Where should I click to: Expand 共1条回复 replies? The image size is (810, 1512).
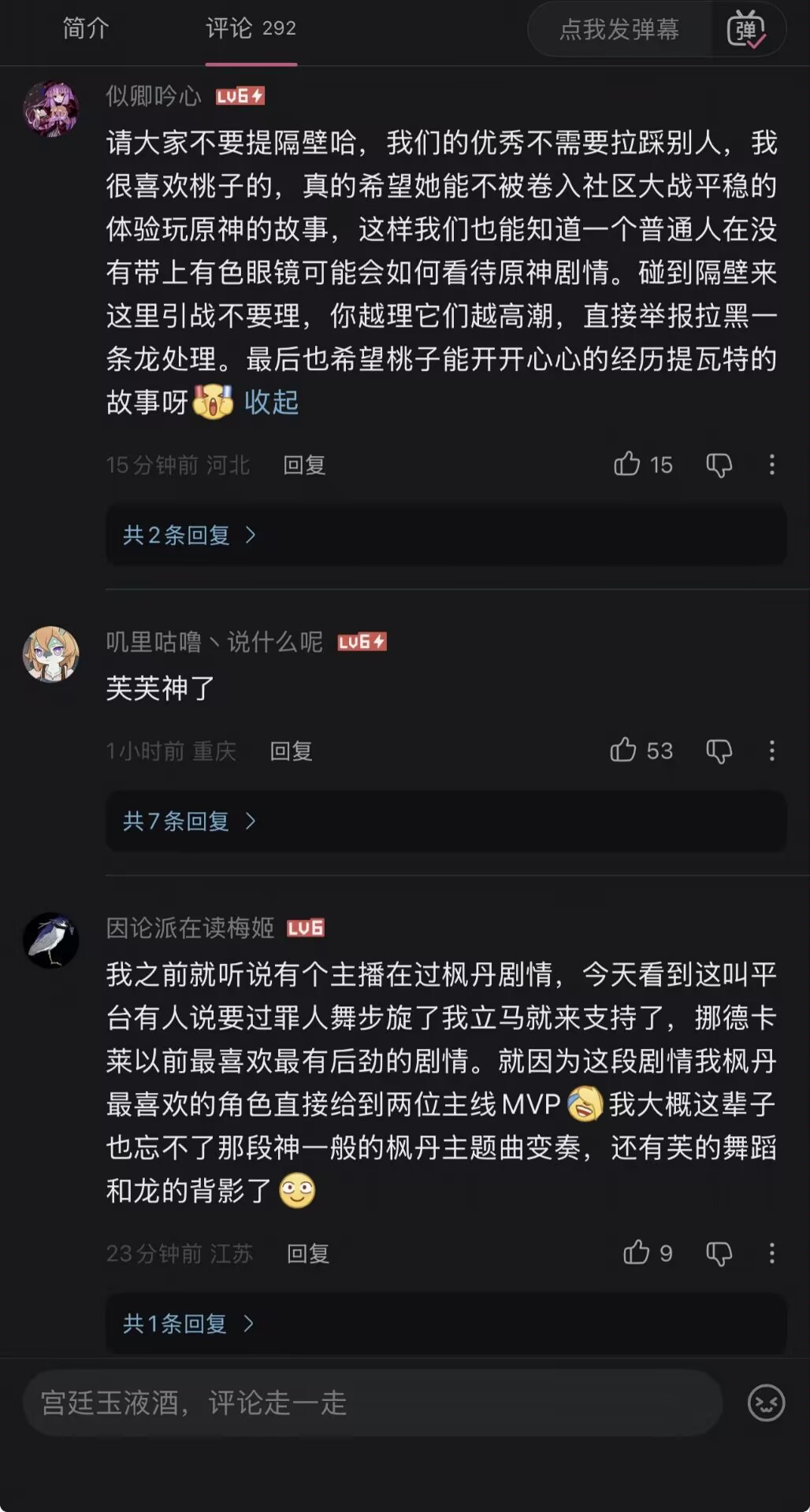point(188,1324)
